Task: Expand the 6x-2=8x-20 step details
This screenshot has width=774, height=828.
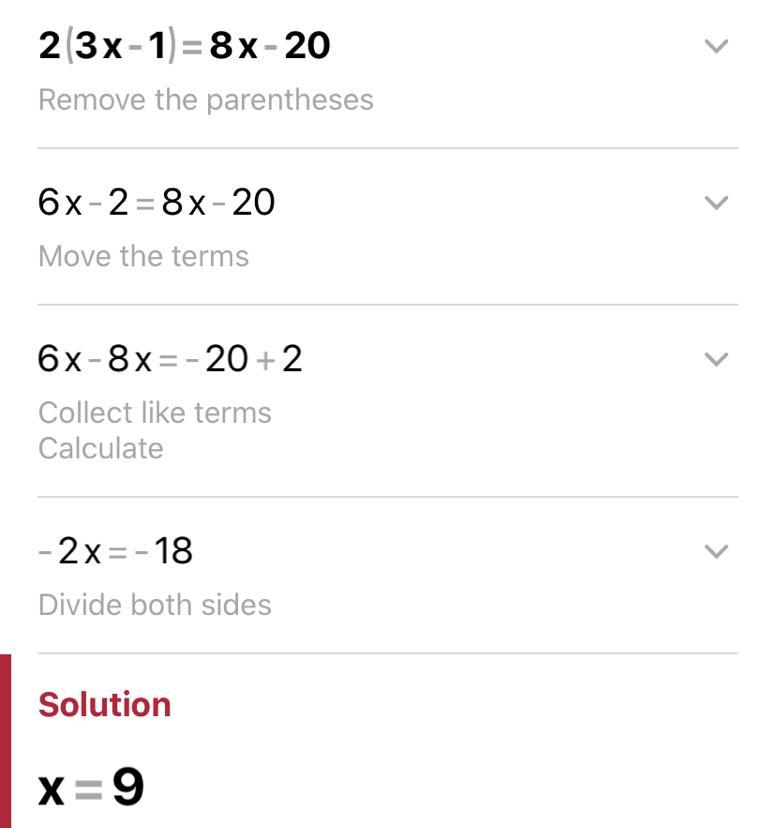Action: pyautogui.click(x=715, y=203)
